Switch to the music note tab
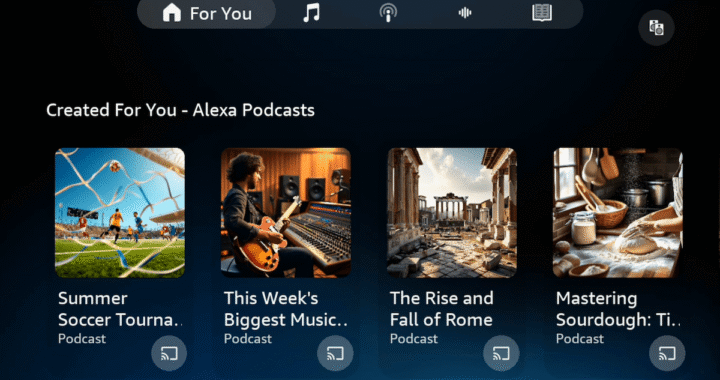The width and height of the screenshot is (720, 380). 311,13
